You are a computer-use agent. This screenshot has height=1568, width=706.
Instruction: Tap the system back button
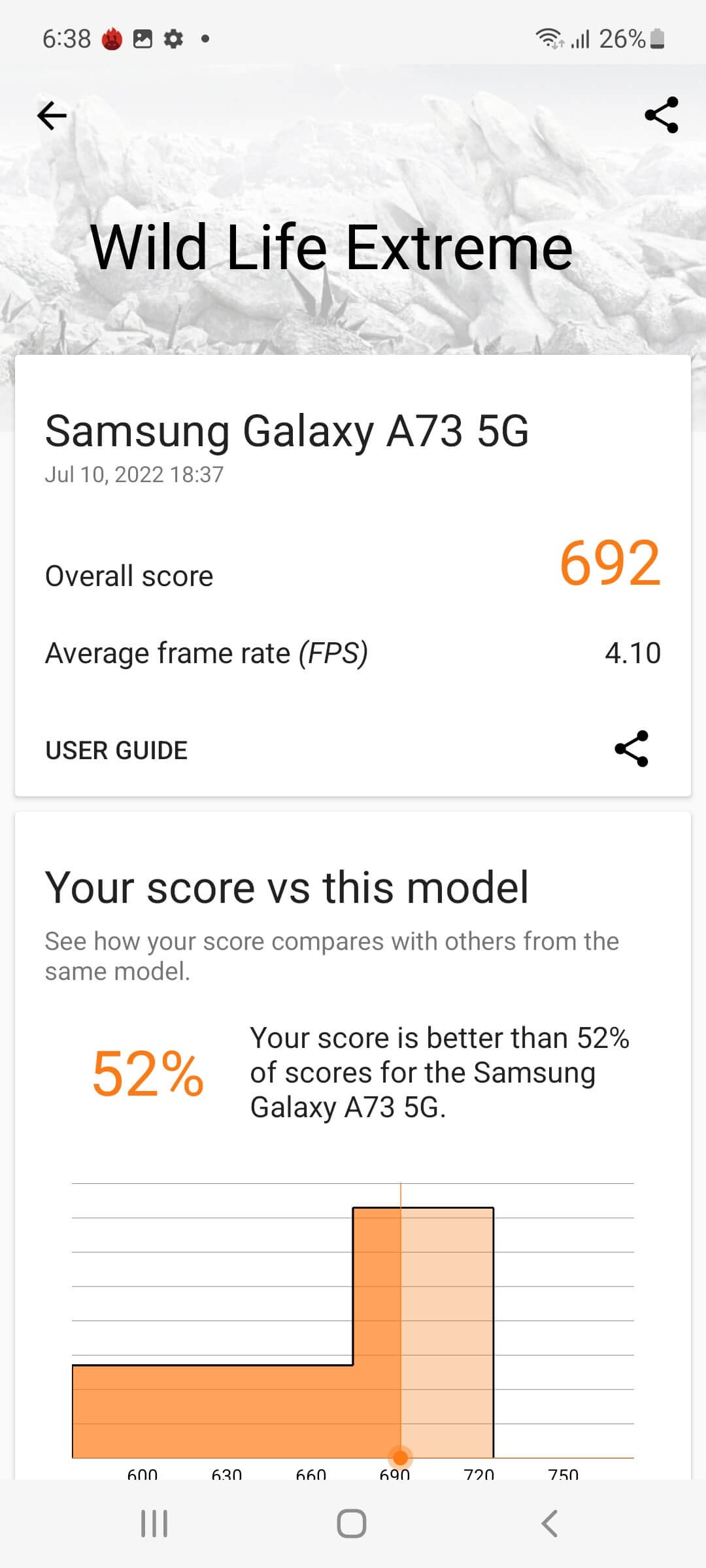click(549, 1524)
